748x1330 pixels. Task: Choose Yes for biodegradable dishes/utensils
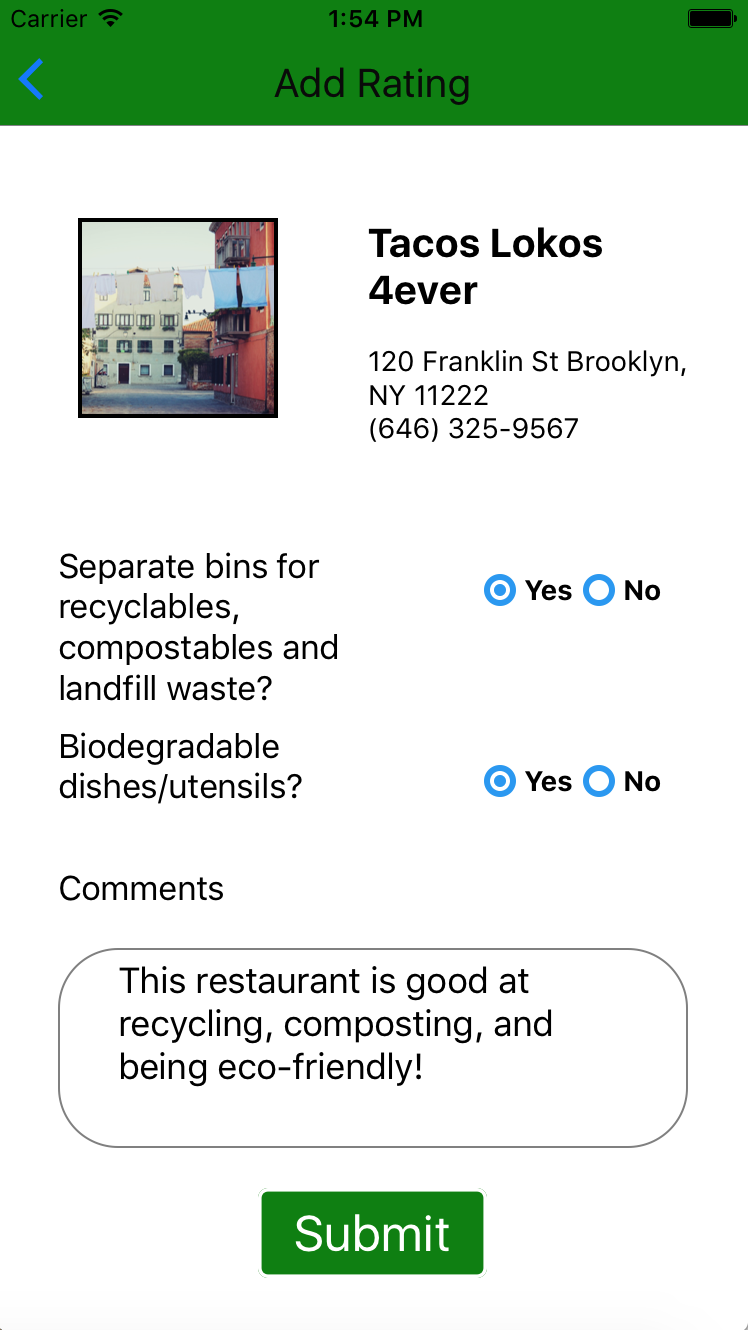click(499, 781)
